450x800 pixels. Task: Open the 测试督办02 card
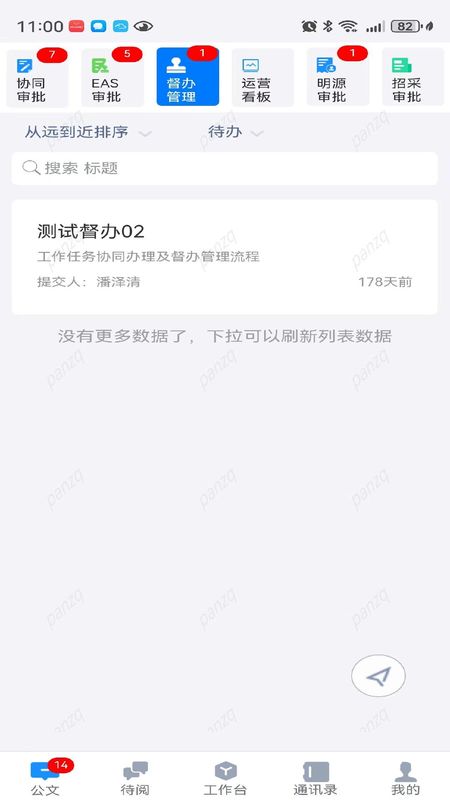[224, 257]
